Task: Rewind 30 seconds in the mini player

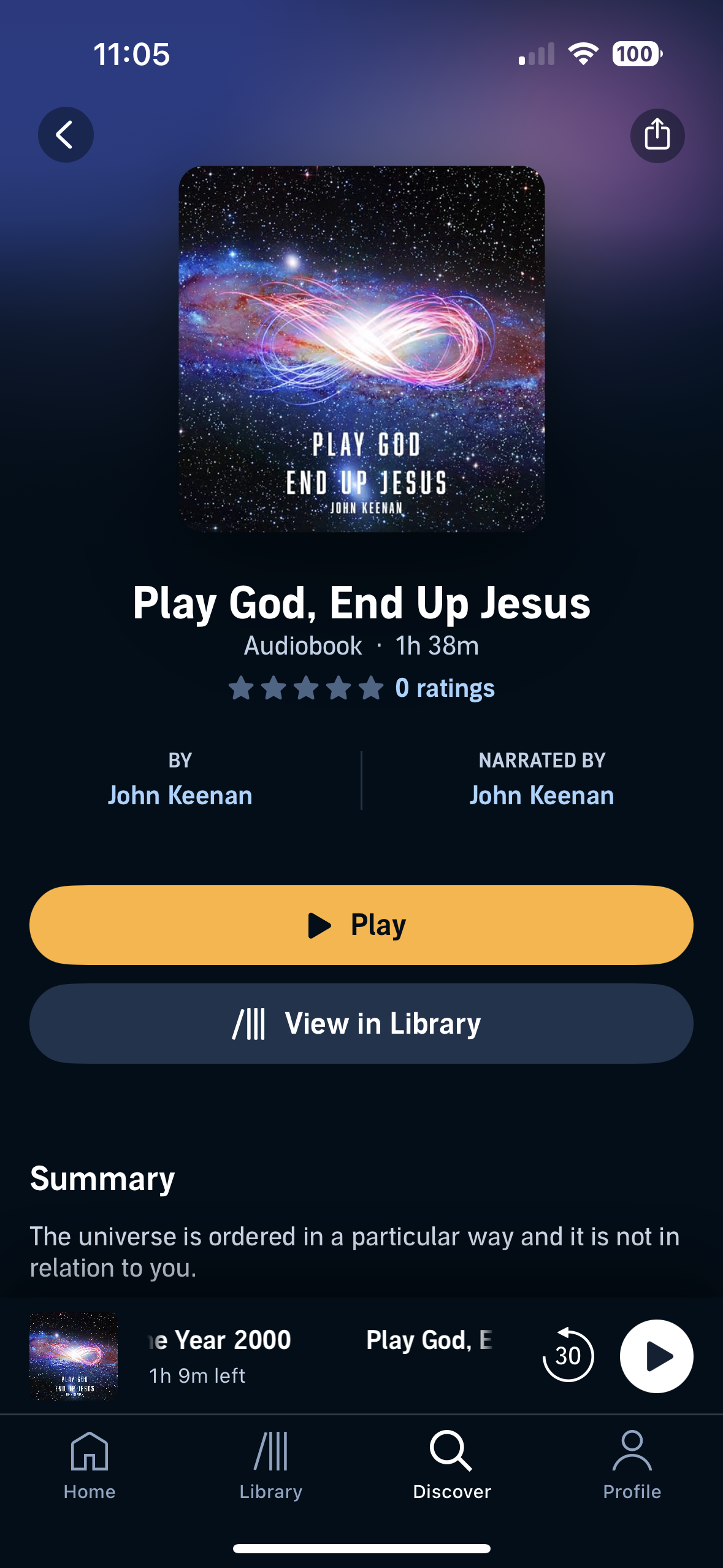Action: coord(568,1356)
